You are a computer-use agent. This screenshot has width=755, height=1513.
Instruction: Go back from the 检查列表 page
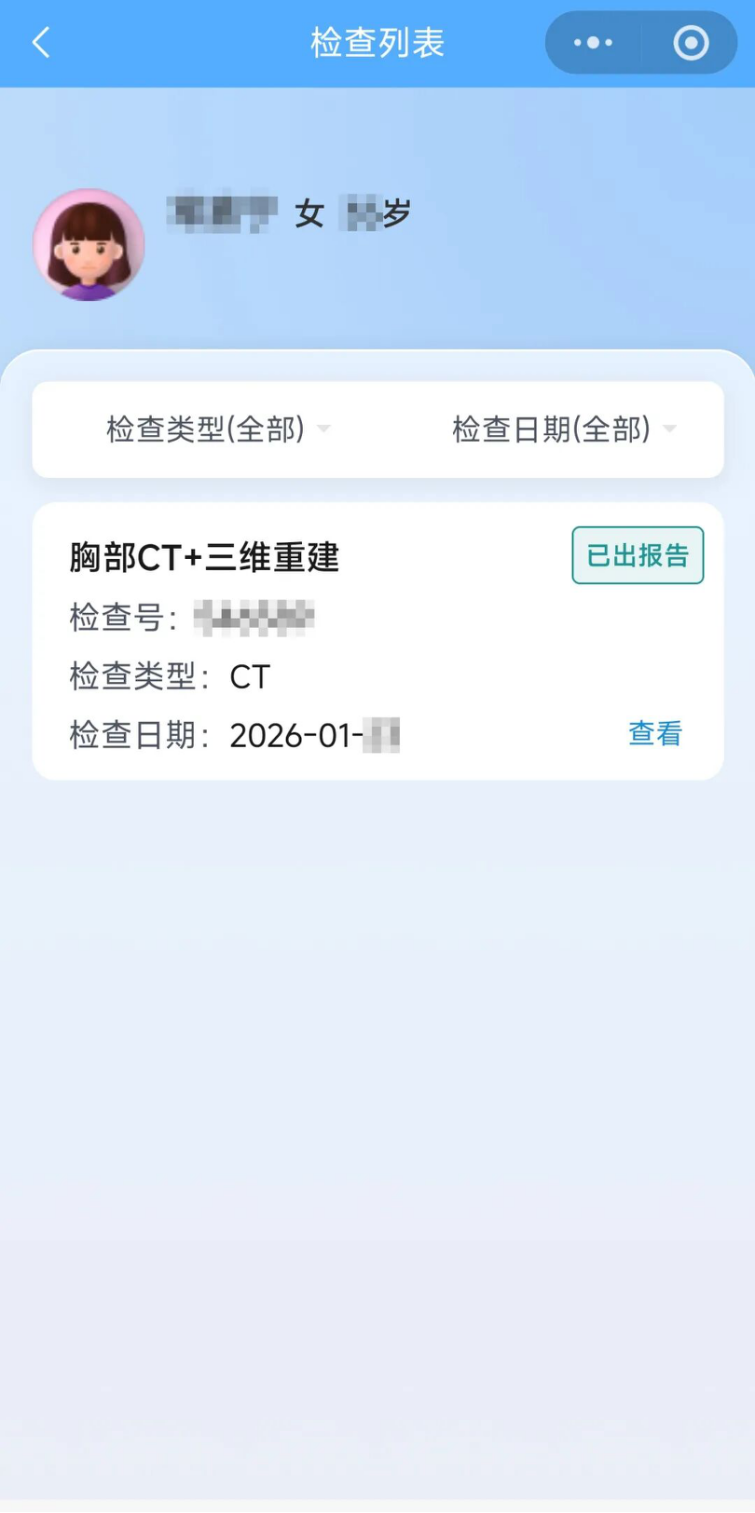coord(41,43)
